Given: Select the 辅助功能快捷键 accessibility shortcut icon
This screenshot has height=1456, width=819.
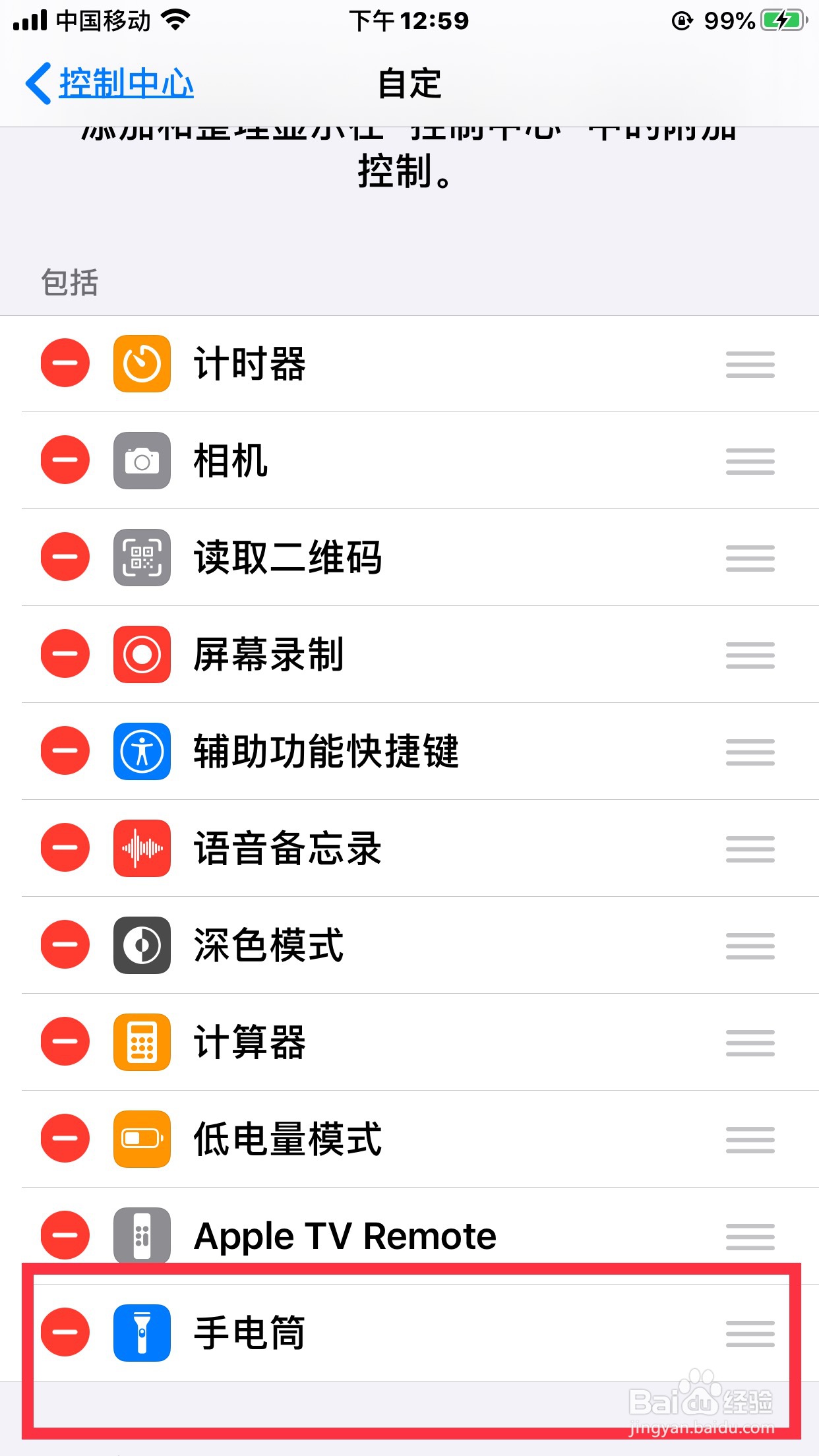Looking at the screenshot, I should pos(141,751).
